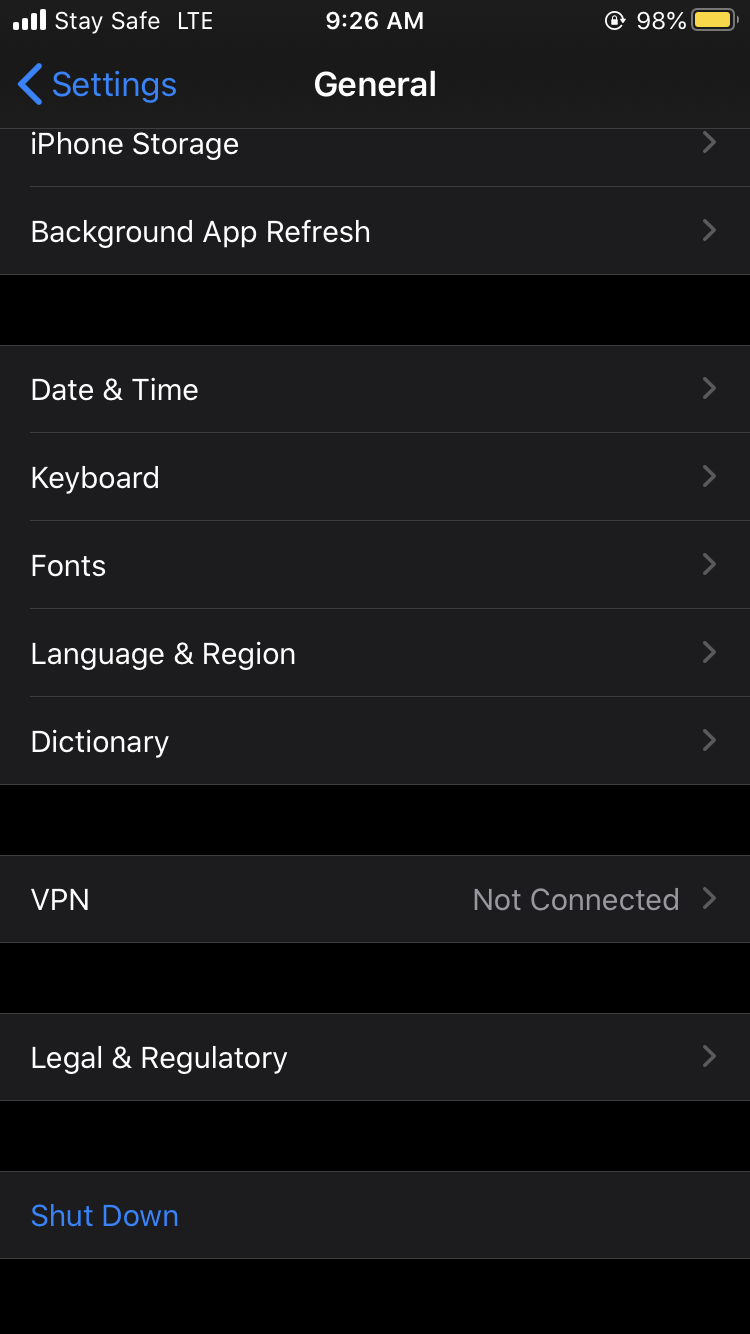This screenshot has height=1334, width=750.
Task: Open Background App Refresh settings
Action: 375,231
